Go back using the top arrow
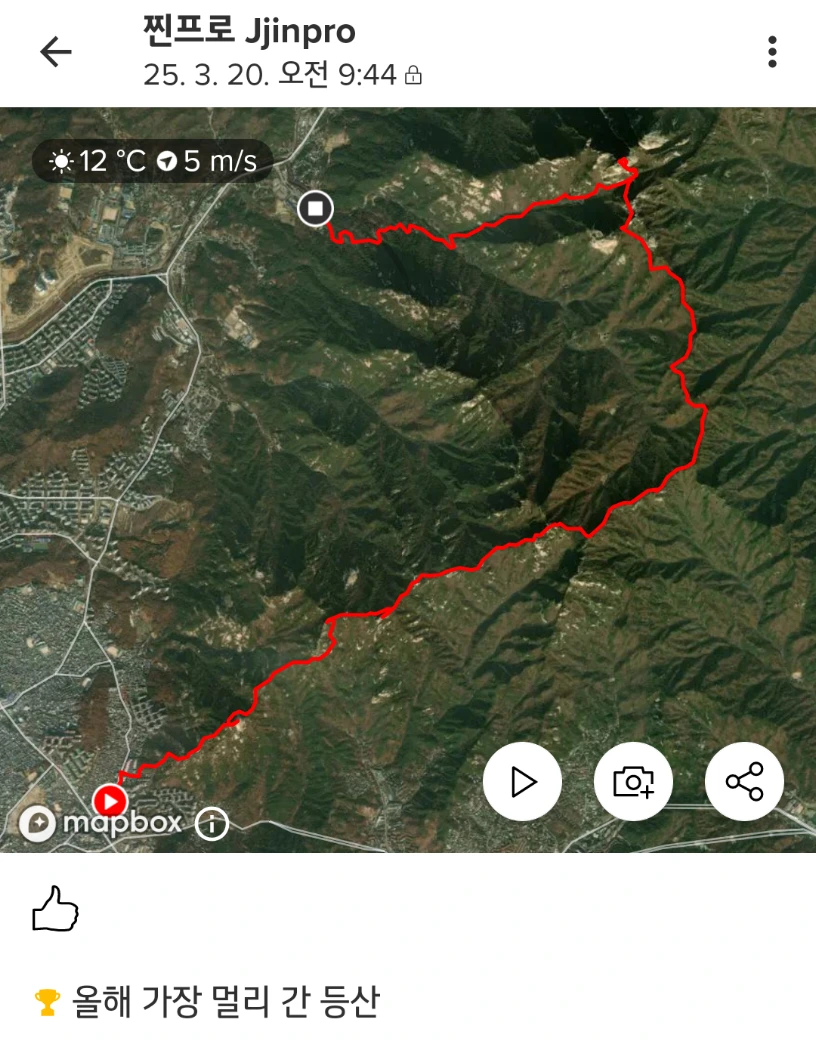 [55, 52]
